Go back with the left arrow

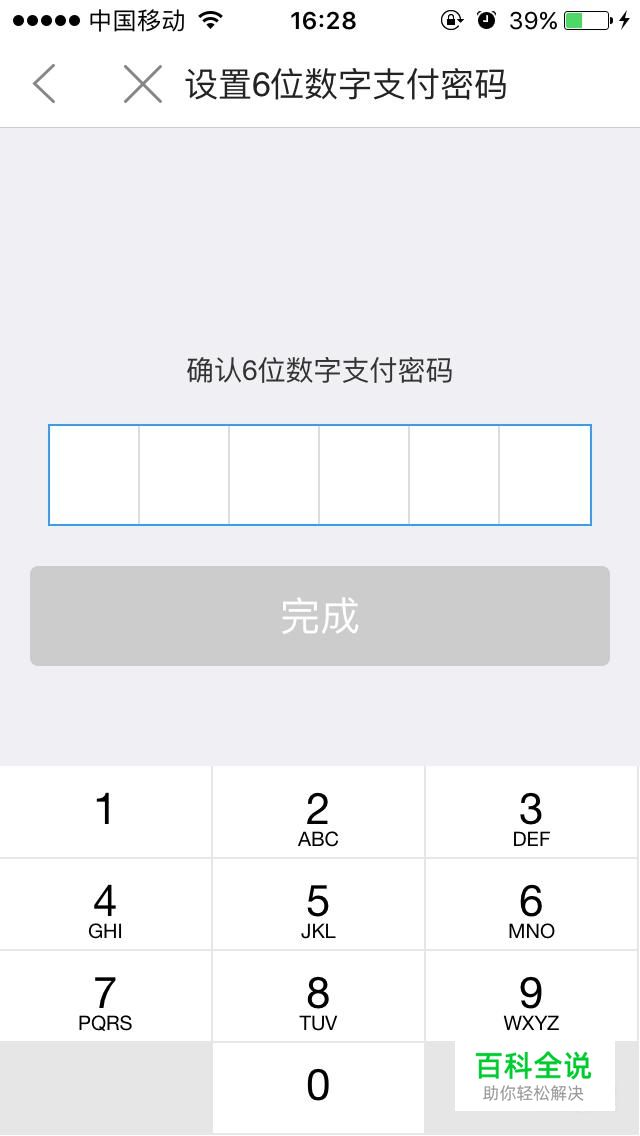pos(44,84)
